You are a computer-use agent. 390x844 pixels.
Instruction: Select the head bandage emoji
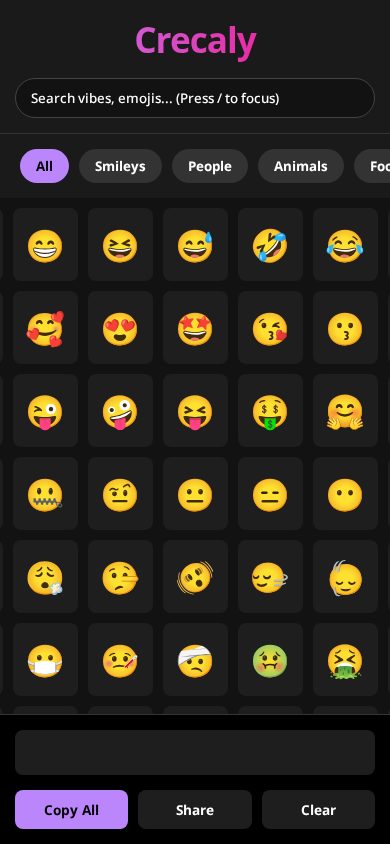pyautogui.click(x=195, y=660)
